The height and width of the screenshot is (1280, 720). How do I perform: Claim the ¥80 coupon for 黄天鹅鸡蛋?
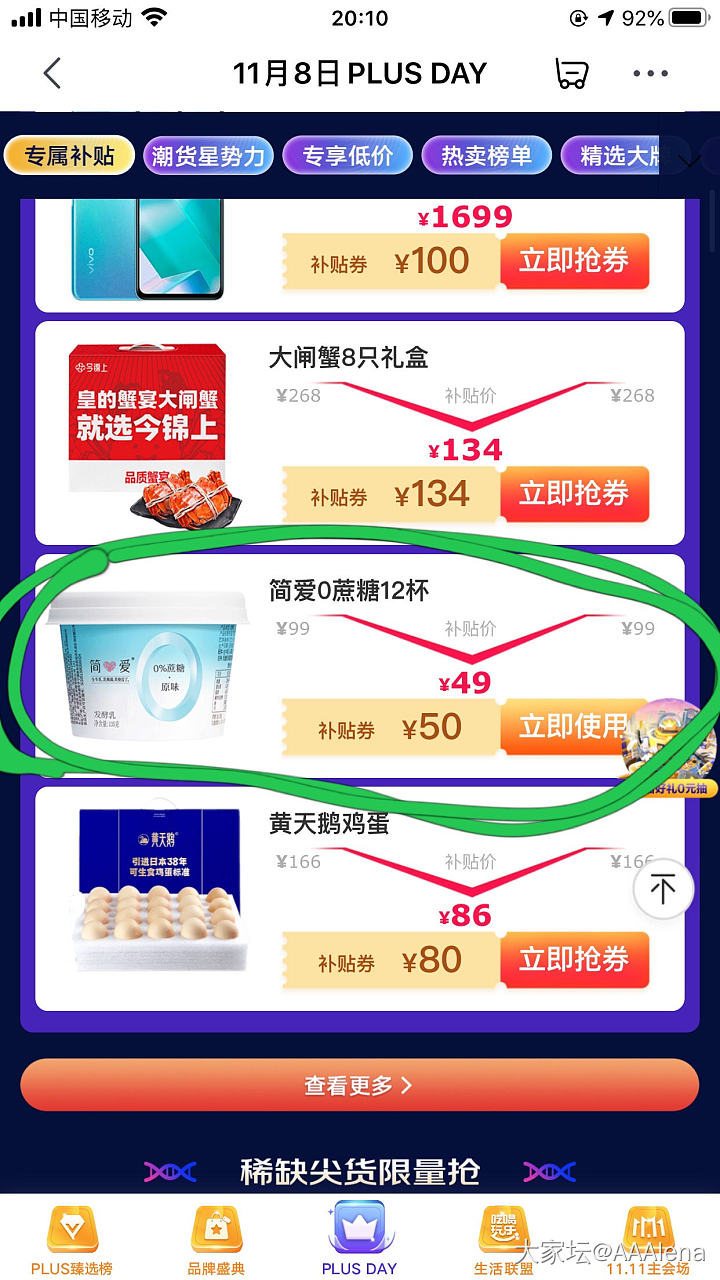574,960
